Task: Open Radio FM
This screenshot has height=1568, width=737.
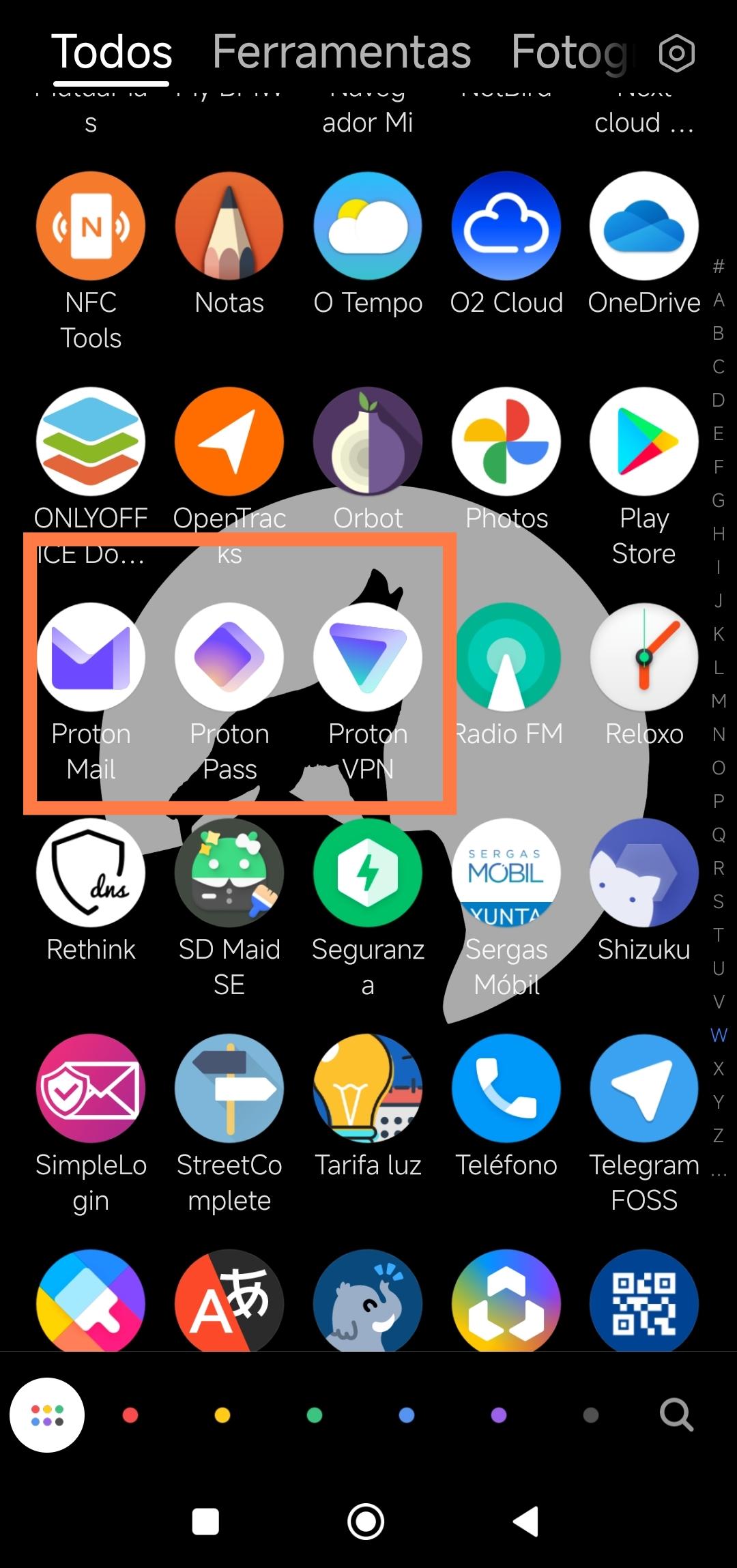Action: point(506,657)
